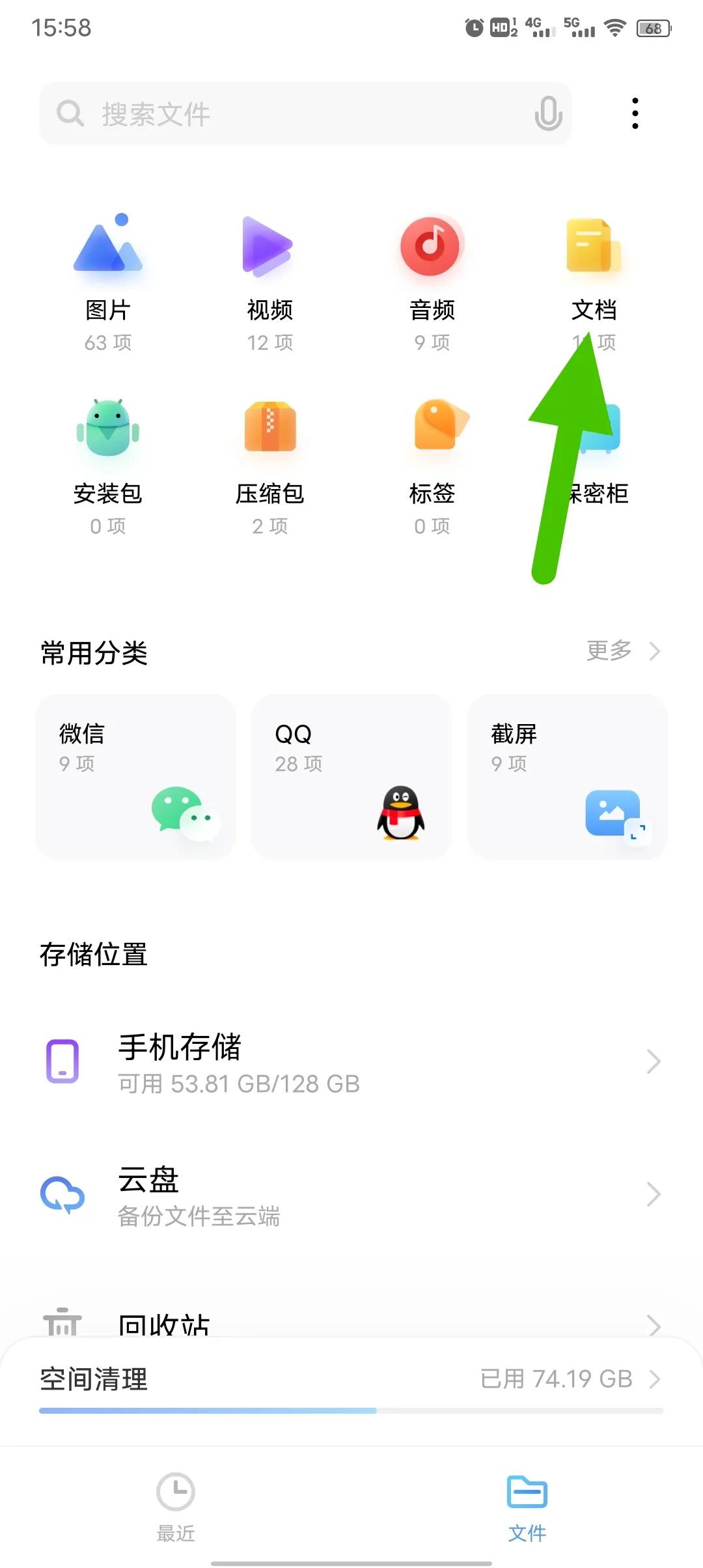This screenshot has height=1568, width=703.
Task: Start a voice search with the microphone icon
Action: pyautogui.click(x=547, y=113)
